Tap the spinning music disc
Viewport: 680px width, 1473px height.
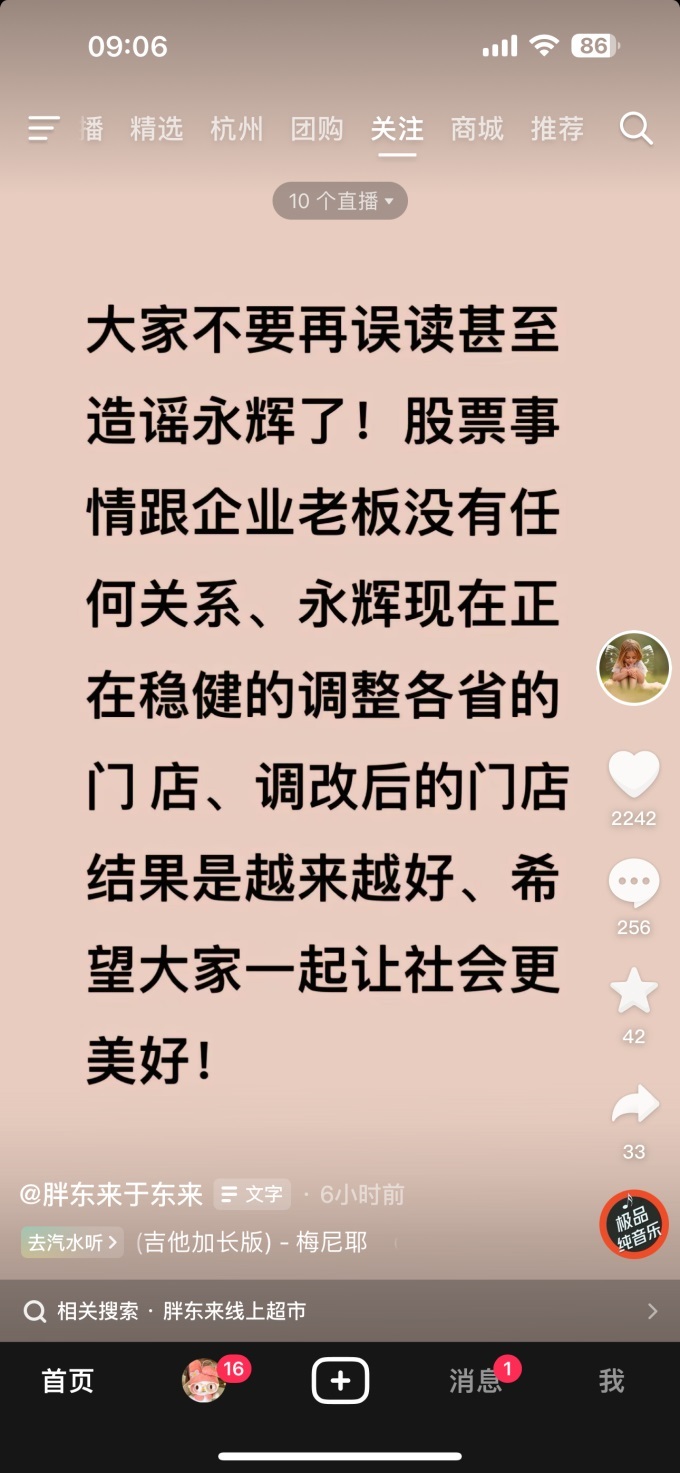click(634, 1224)
